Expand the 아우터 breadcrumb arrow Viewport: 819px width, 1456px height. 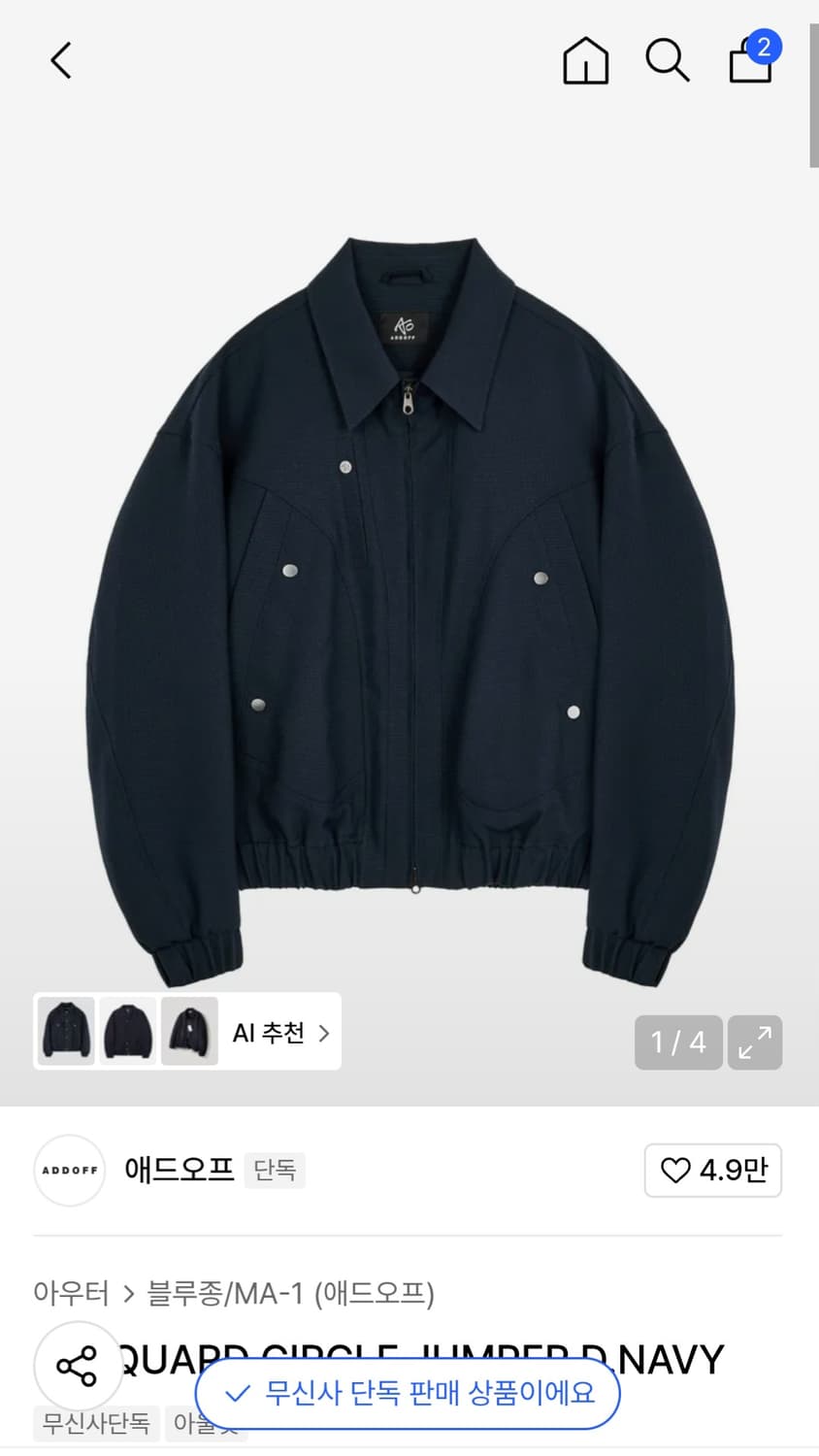pos(130,1295)
